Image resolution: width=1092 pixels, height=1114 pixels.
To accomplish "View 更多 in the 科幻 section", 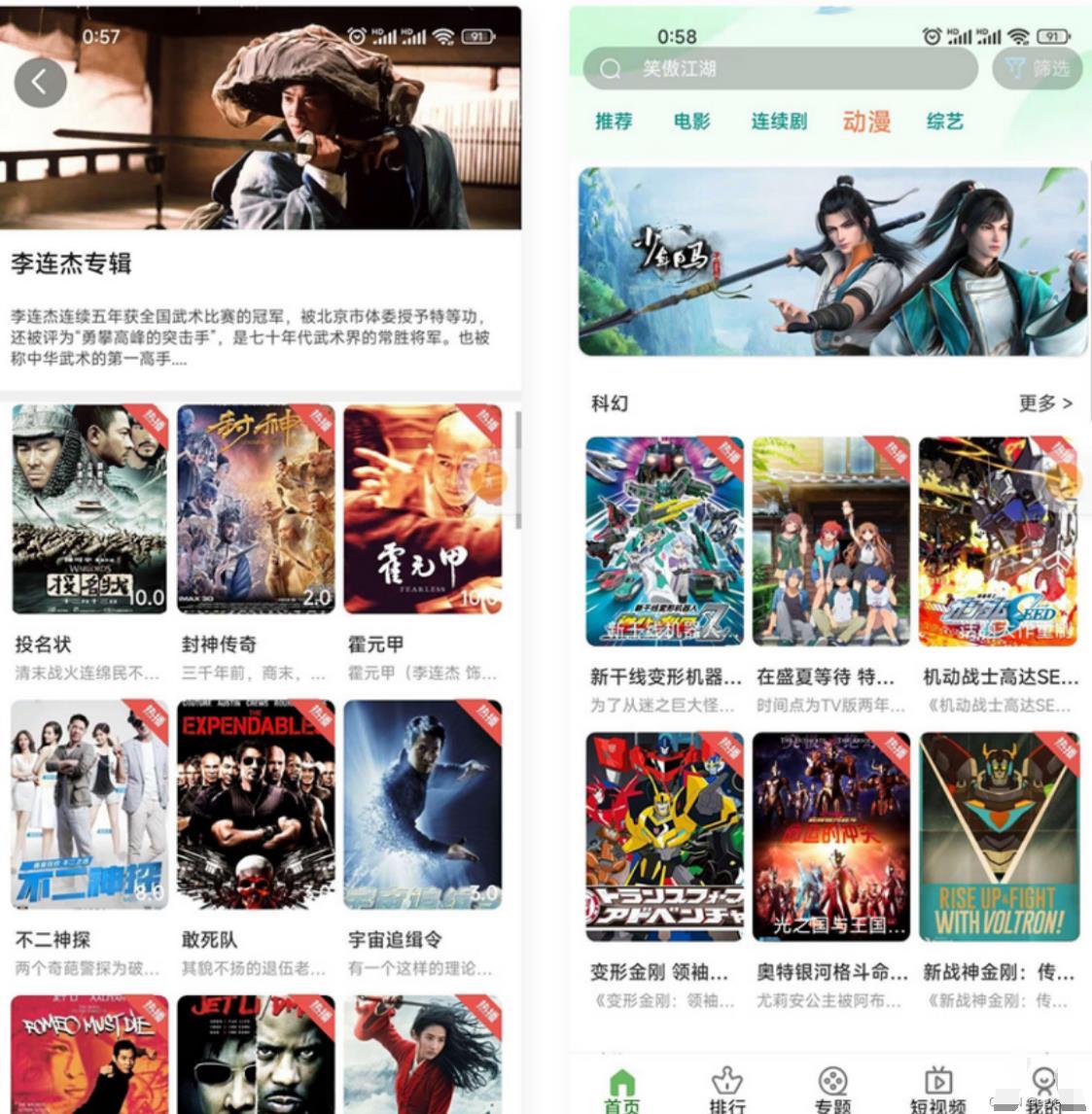I will [1045, 403].
